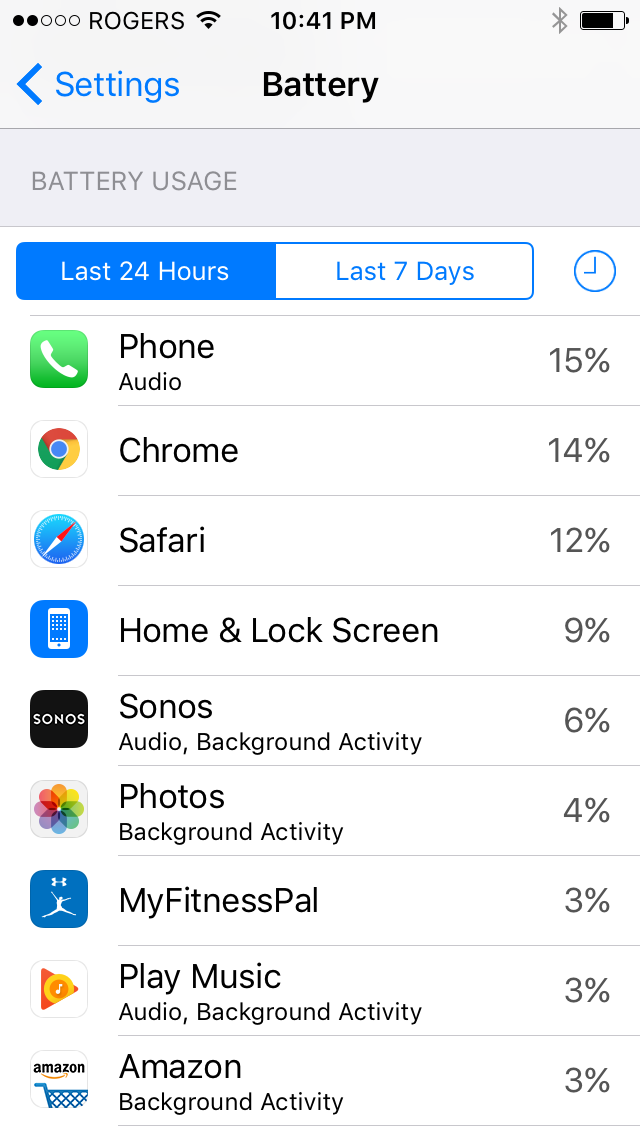This screenshot has width=640, height=1136.
Task: Switch to Last 7 Days view
Action: point(404,271)
